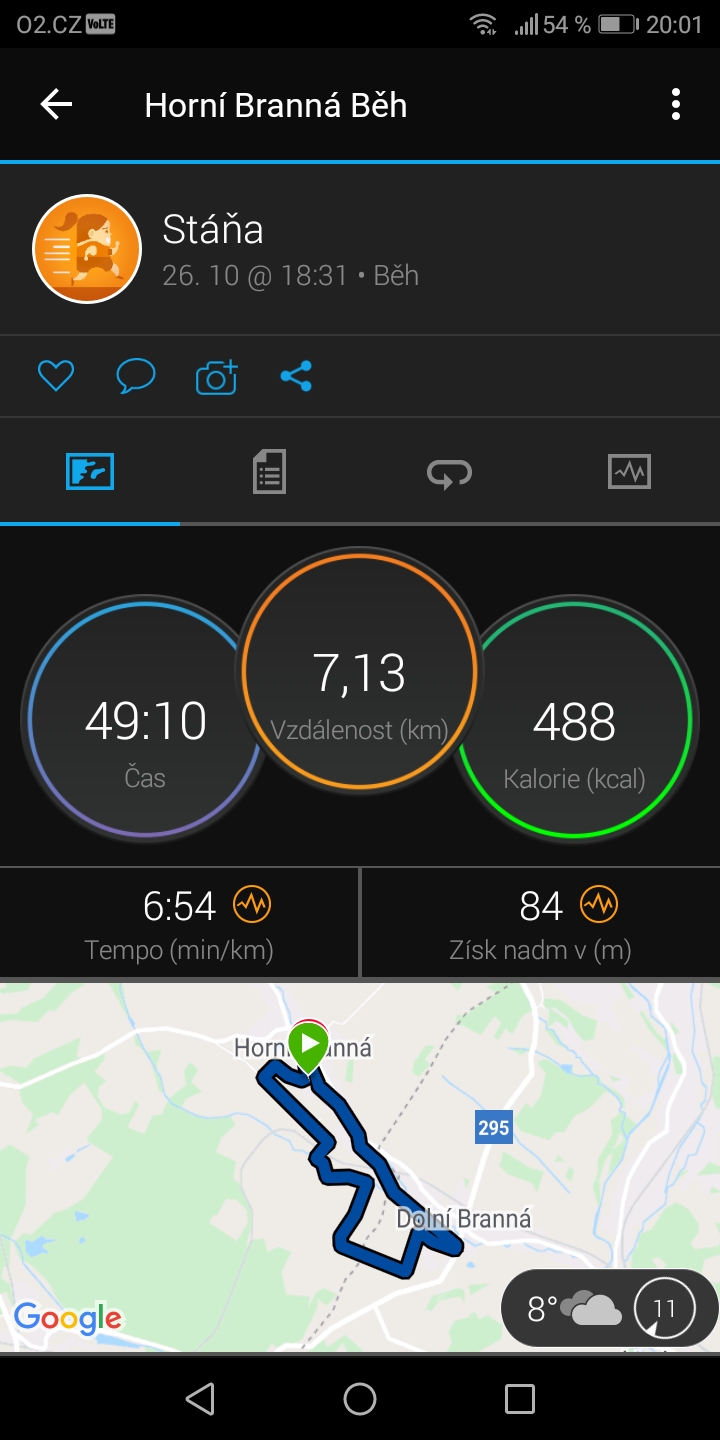Viewport: 720px width, 1440px height.
Task: Like this run with the heart icon
Action: click(56, 376)
